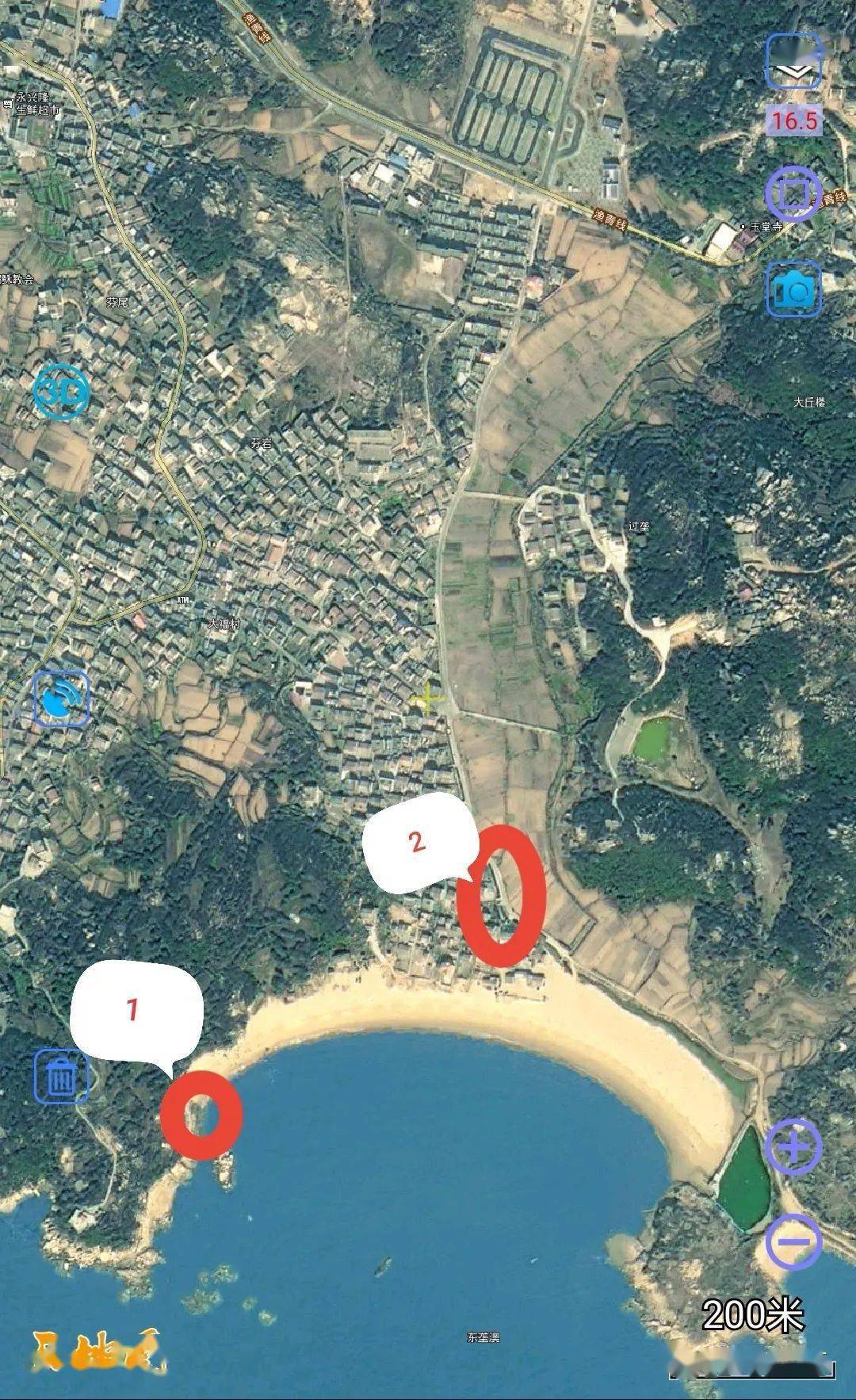Tap the camera screenshot icon
This screenshot has width=856, height=1400.
pyautogui.click(x=795, y=289)
